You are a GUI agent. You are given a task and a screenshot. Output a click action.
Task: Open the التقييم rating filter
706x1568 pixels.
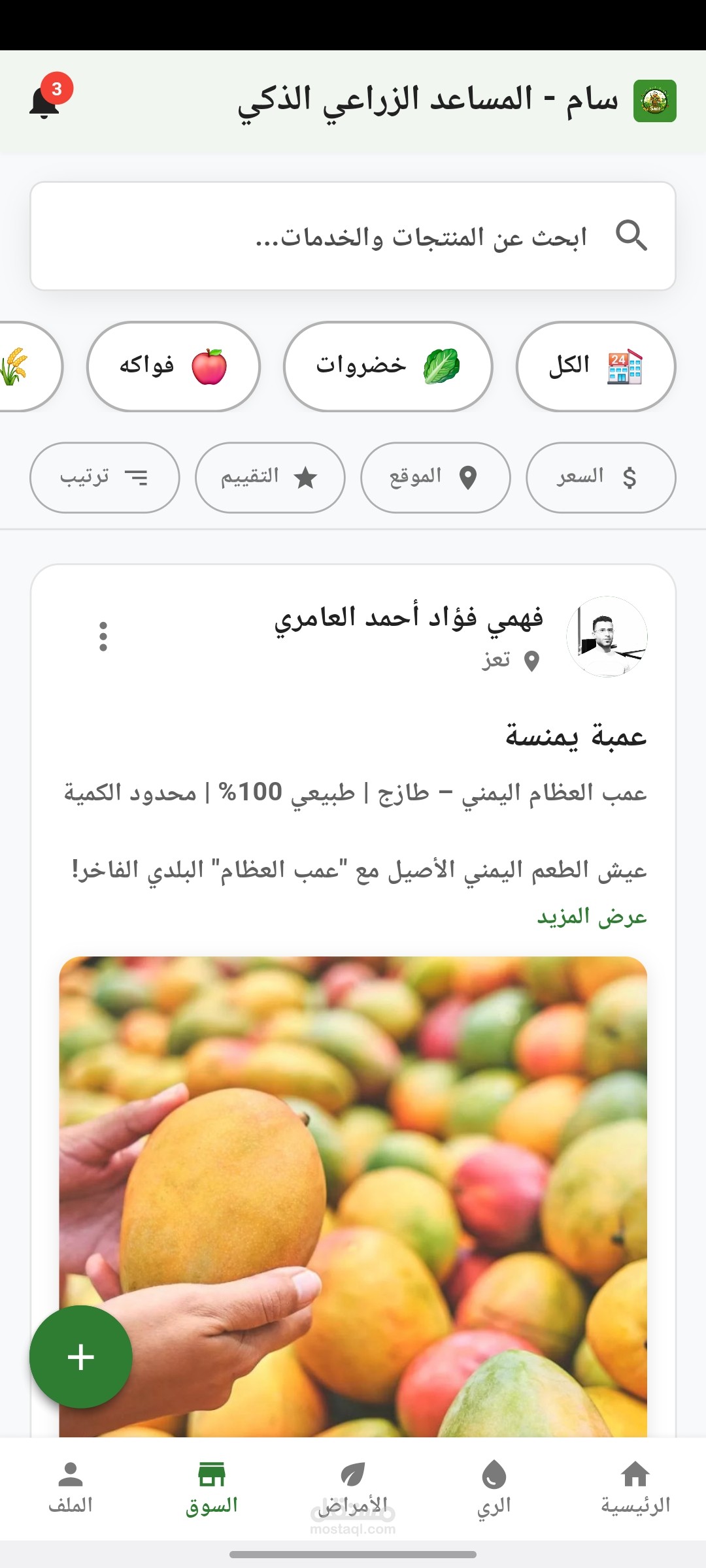(x=270, y=478)
